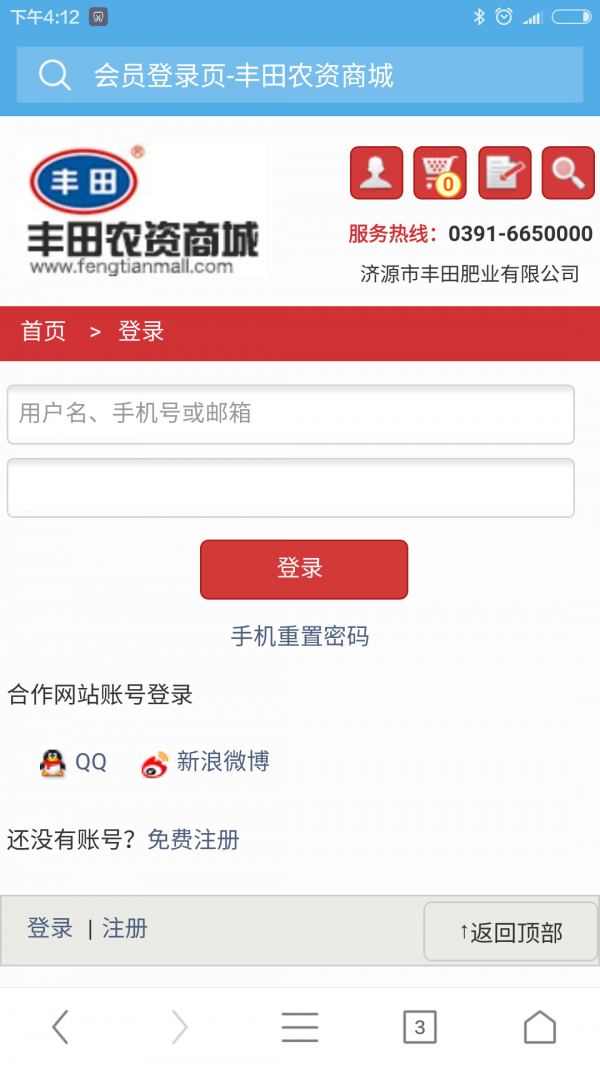Open the 免费注册 link
This screenshot has height=1067, width=600.
point(193,840)
